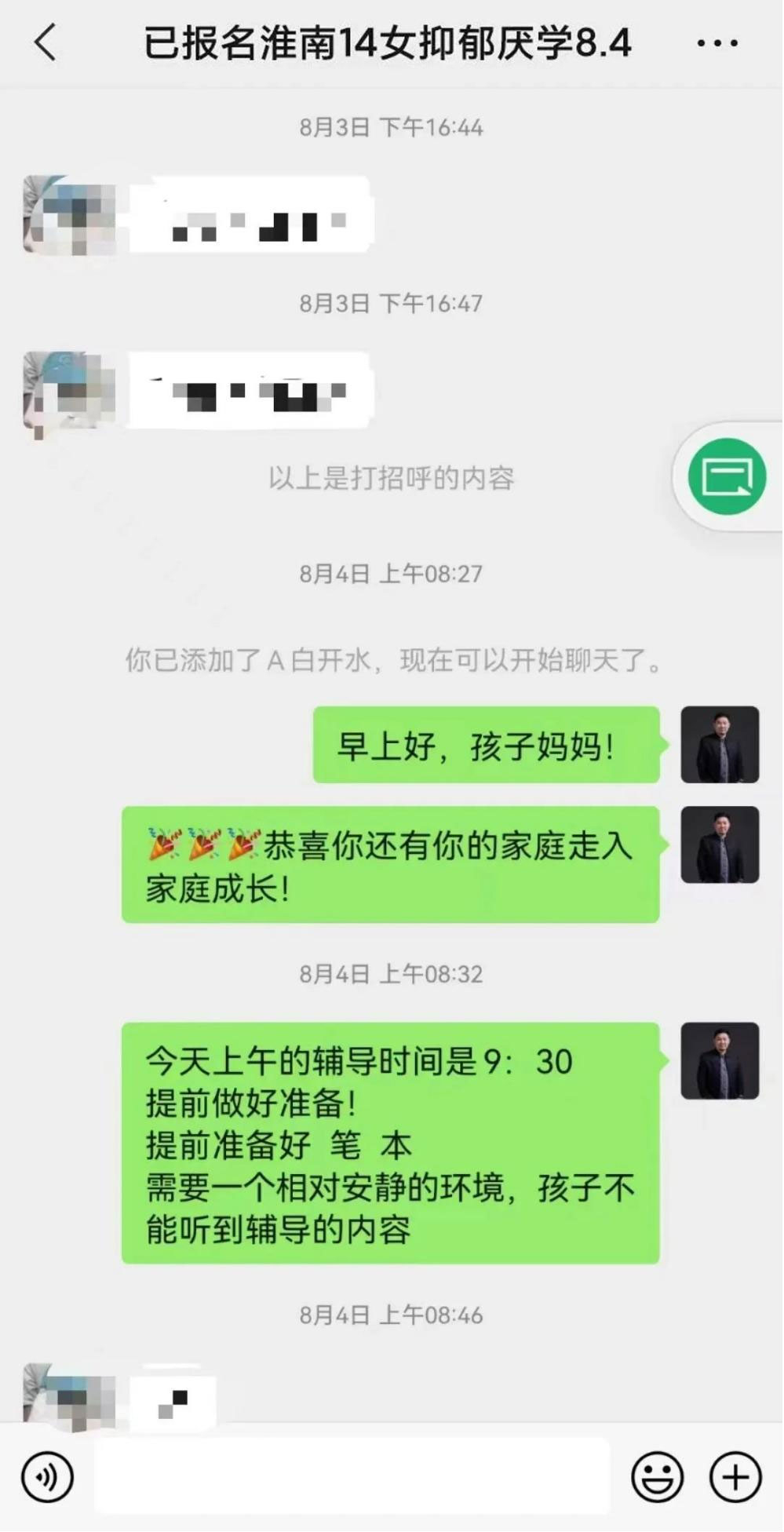Focus the message text field
784x1532 pixels.
352,1477
